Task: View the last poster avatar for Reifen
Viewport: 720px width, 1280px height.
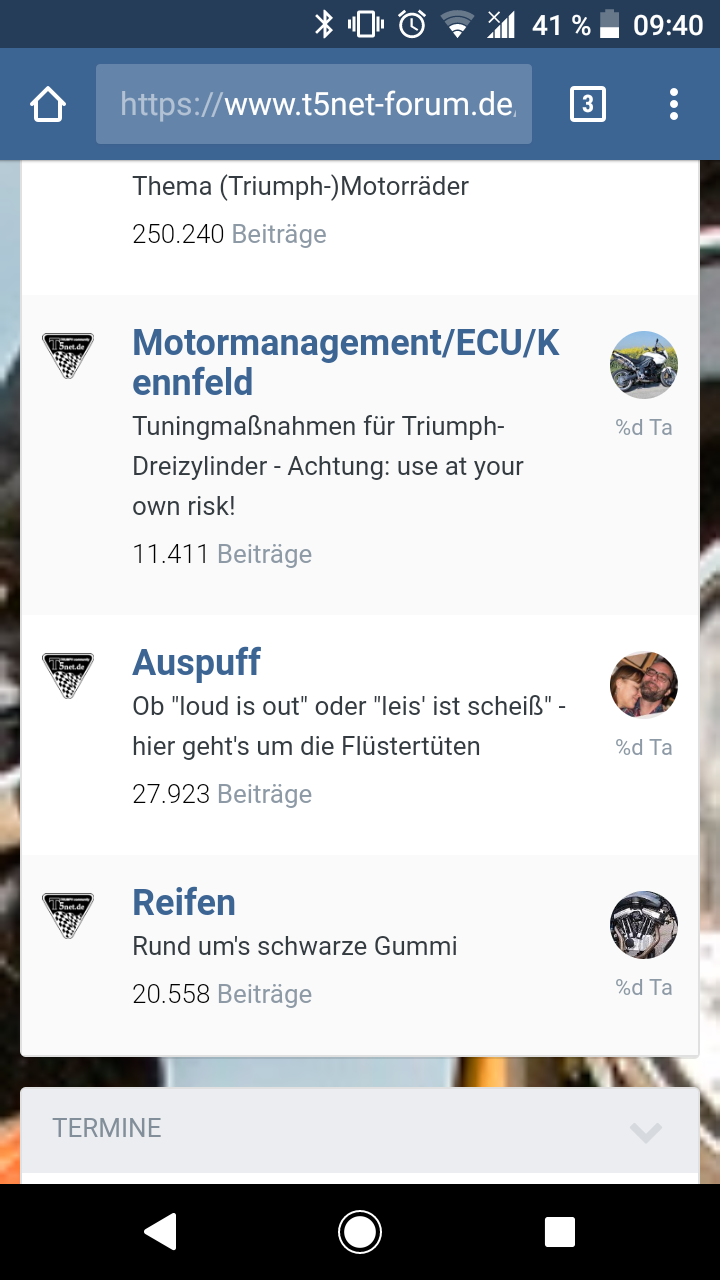Action: (x=644, y=925)
